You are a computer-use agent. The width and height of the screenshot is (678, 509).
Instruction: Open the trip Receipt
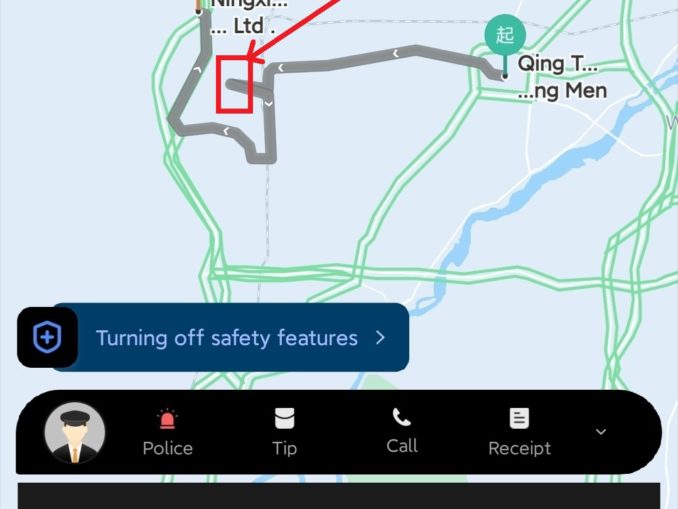(x=519, y=432)
